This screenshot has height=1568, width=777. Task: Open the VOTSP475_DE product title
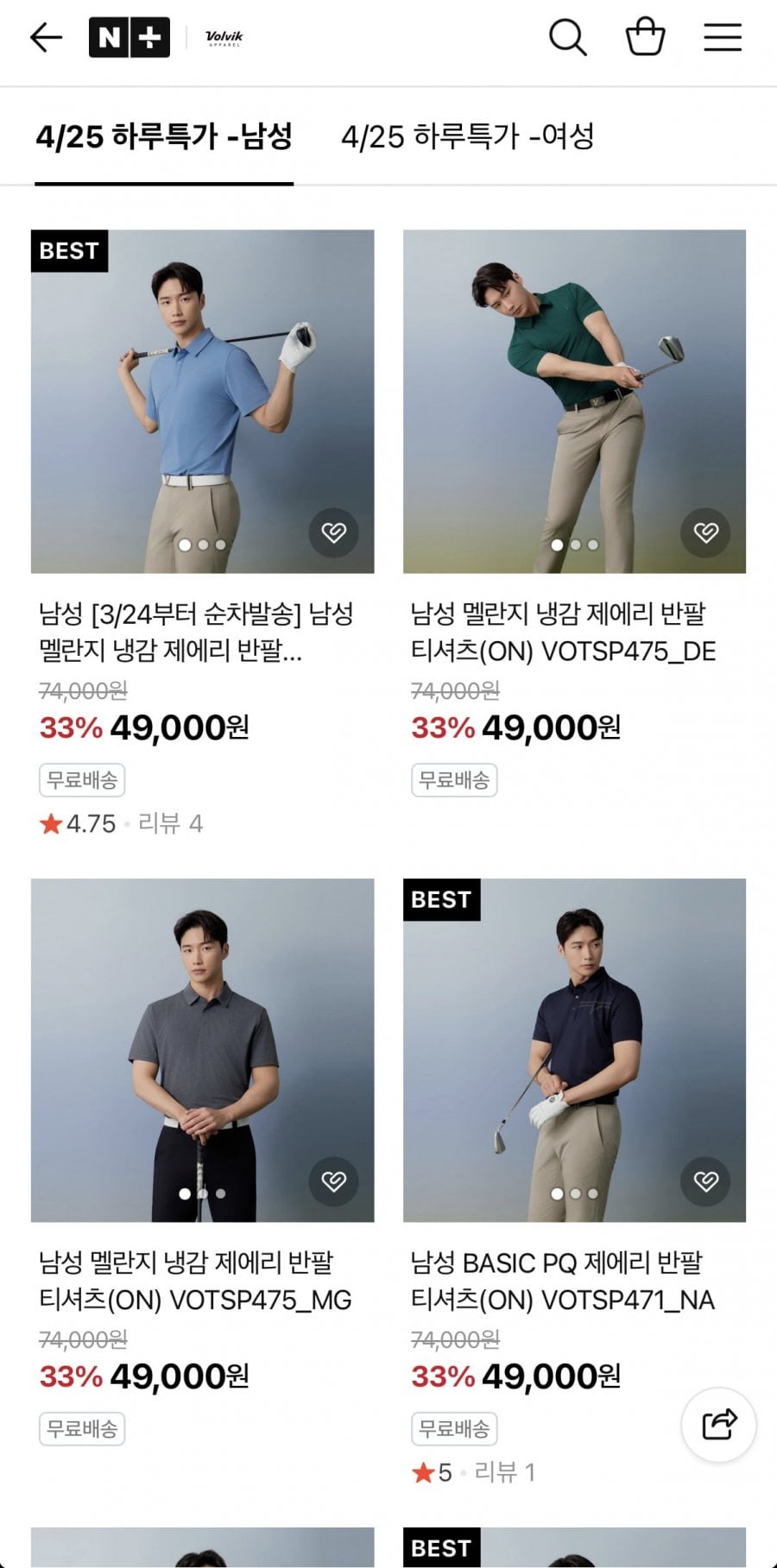(x=563, y=632)
